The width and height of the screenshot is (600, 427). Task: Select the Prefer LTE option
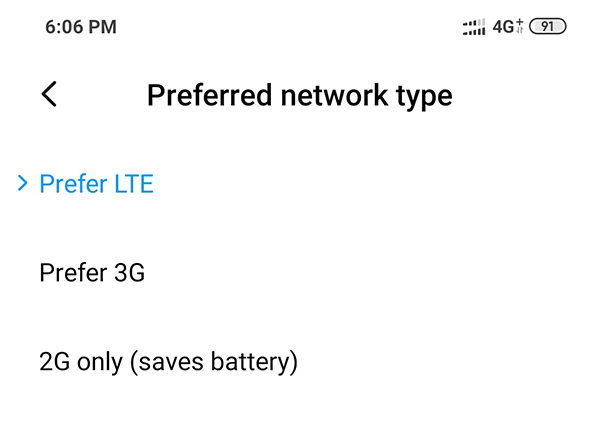(x=97, y=184)
